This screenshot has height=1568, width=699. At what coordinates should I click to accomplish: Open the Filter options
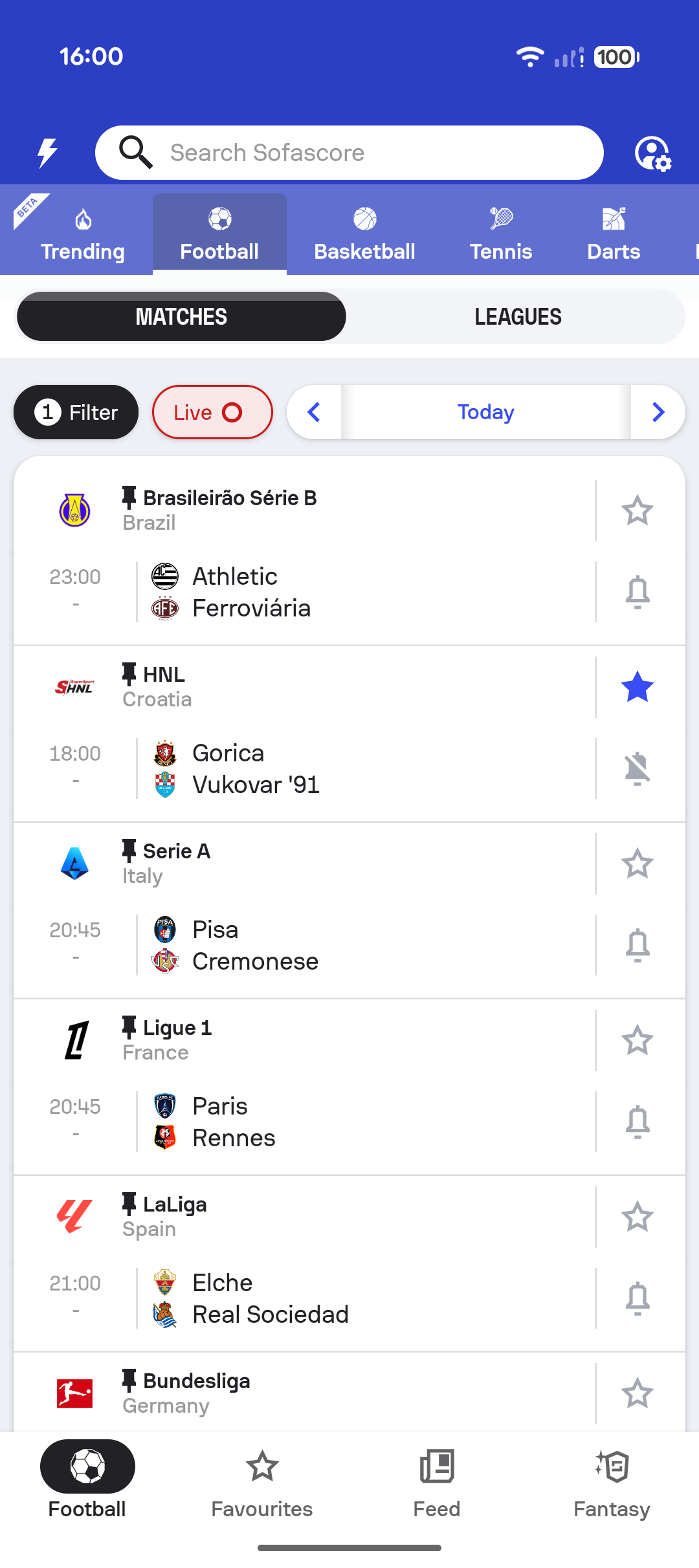(76, 412)
